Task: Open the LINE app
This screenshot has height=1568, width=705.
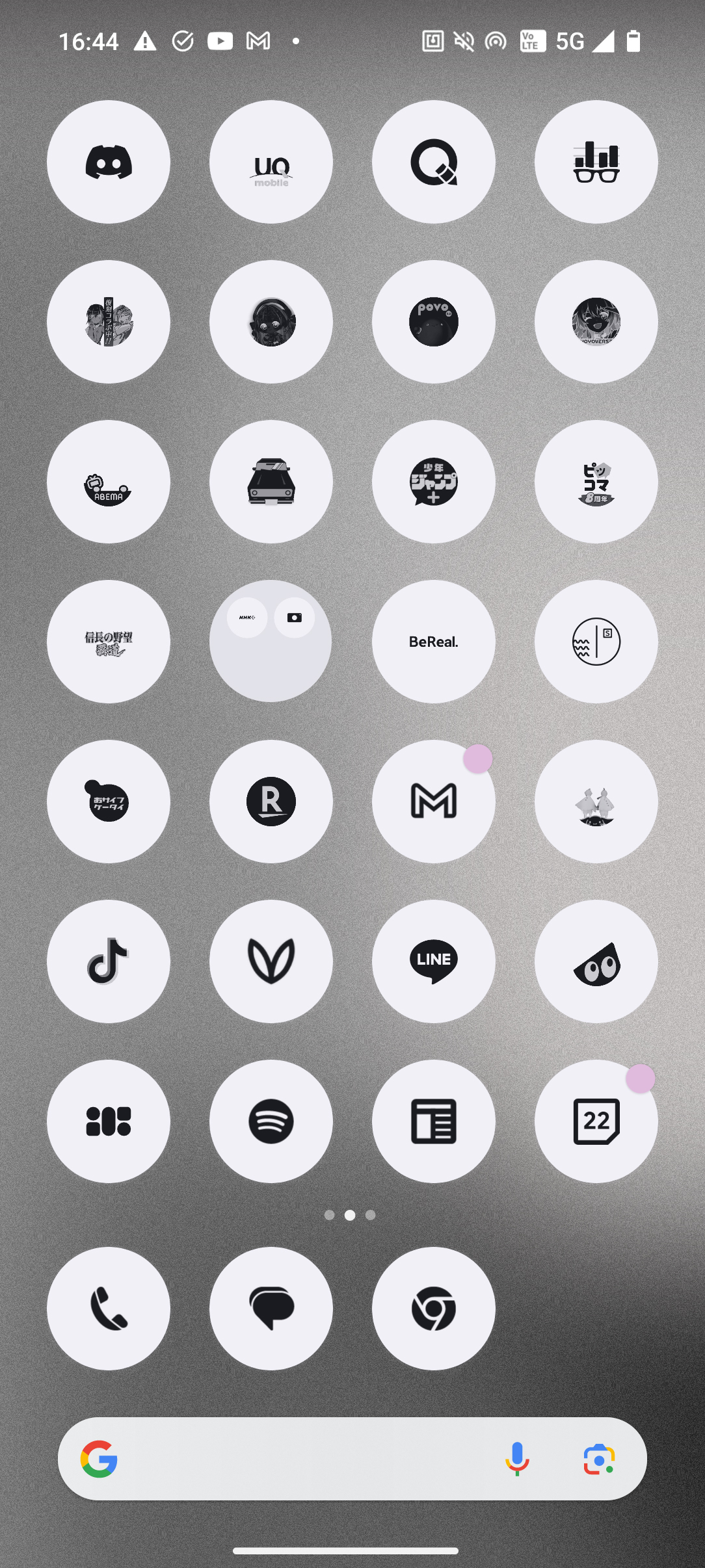Action: click(x=434, y=961)
